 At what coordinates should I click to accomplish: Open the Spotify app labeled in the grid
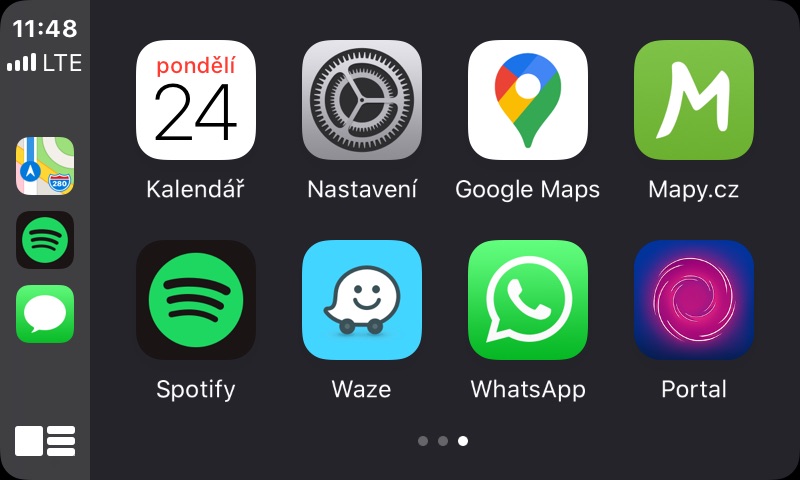[x=196, y=300]
